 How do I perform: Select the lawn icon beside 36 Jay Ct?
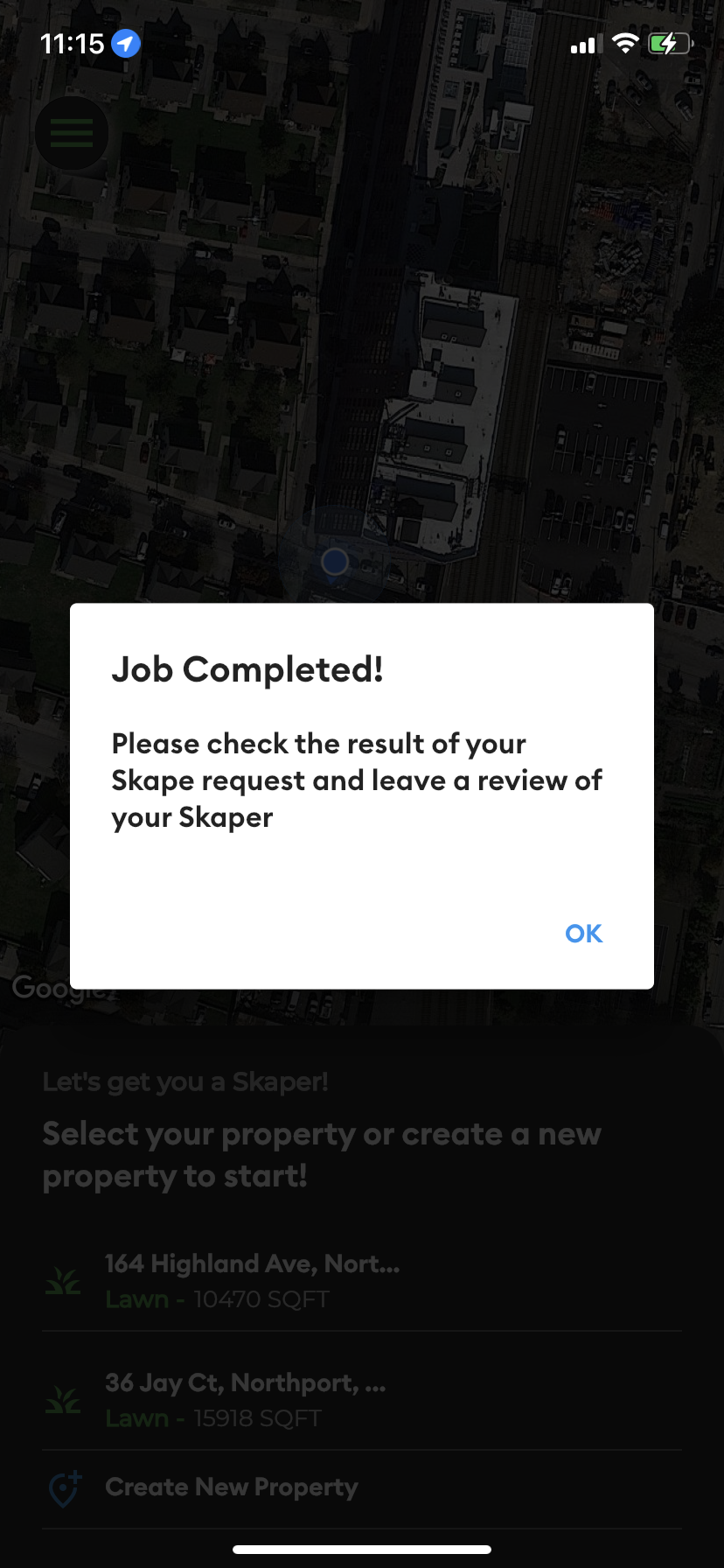click(62, 1398)
